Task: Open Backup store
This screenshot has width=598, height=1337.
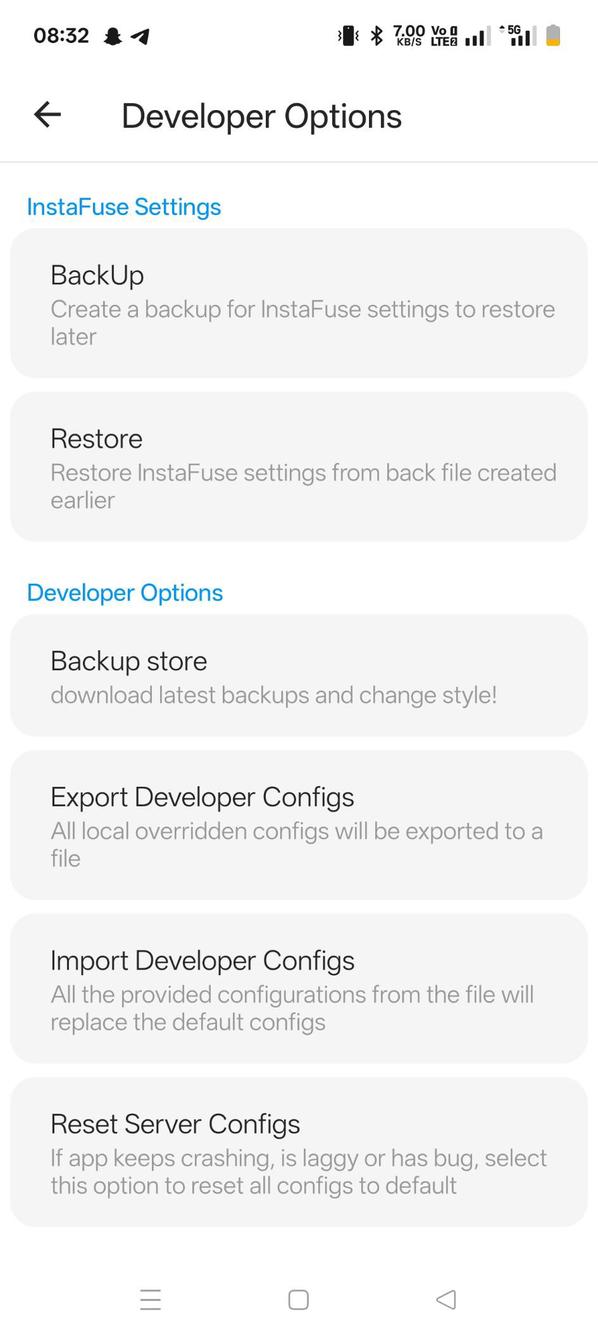Action: click(x=299, y=676)
